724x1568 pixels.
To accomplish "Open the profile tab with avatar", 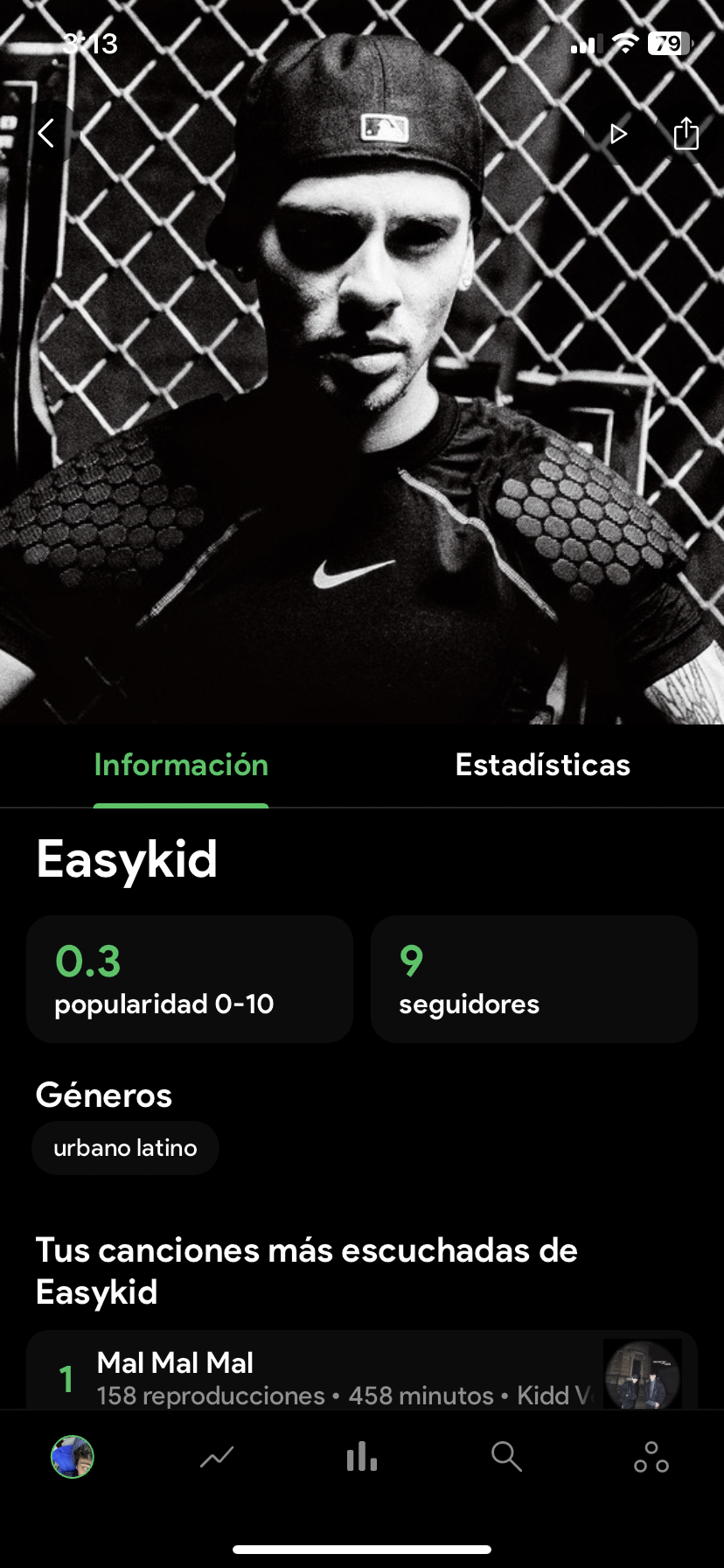I will 73,1457.
